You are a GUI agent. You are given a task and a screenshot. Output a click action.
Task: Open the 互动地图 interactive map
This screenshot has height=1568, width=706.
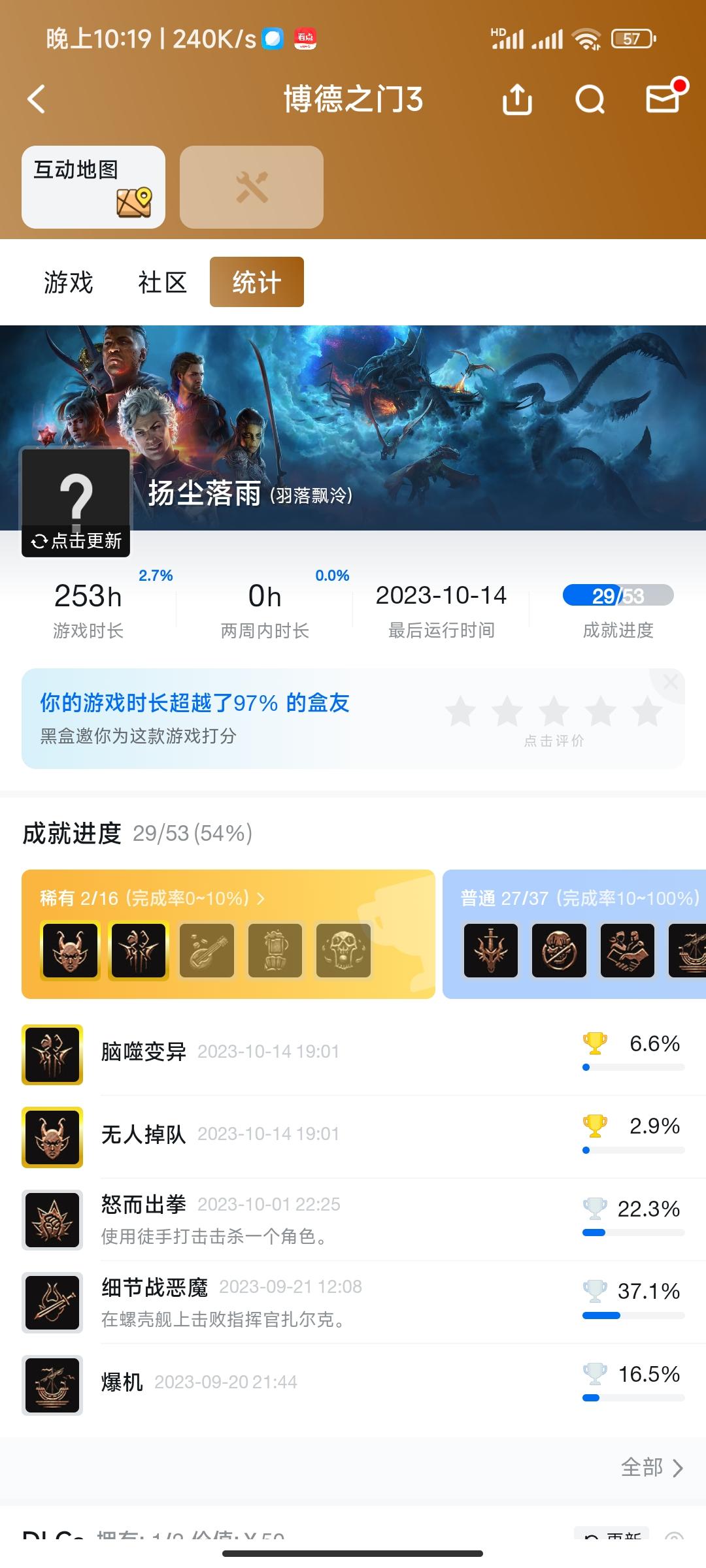click(x=92, y=188)
